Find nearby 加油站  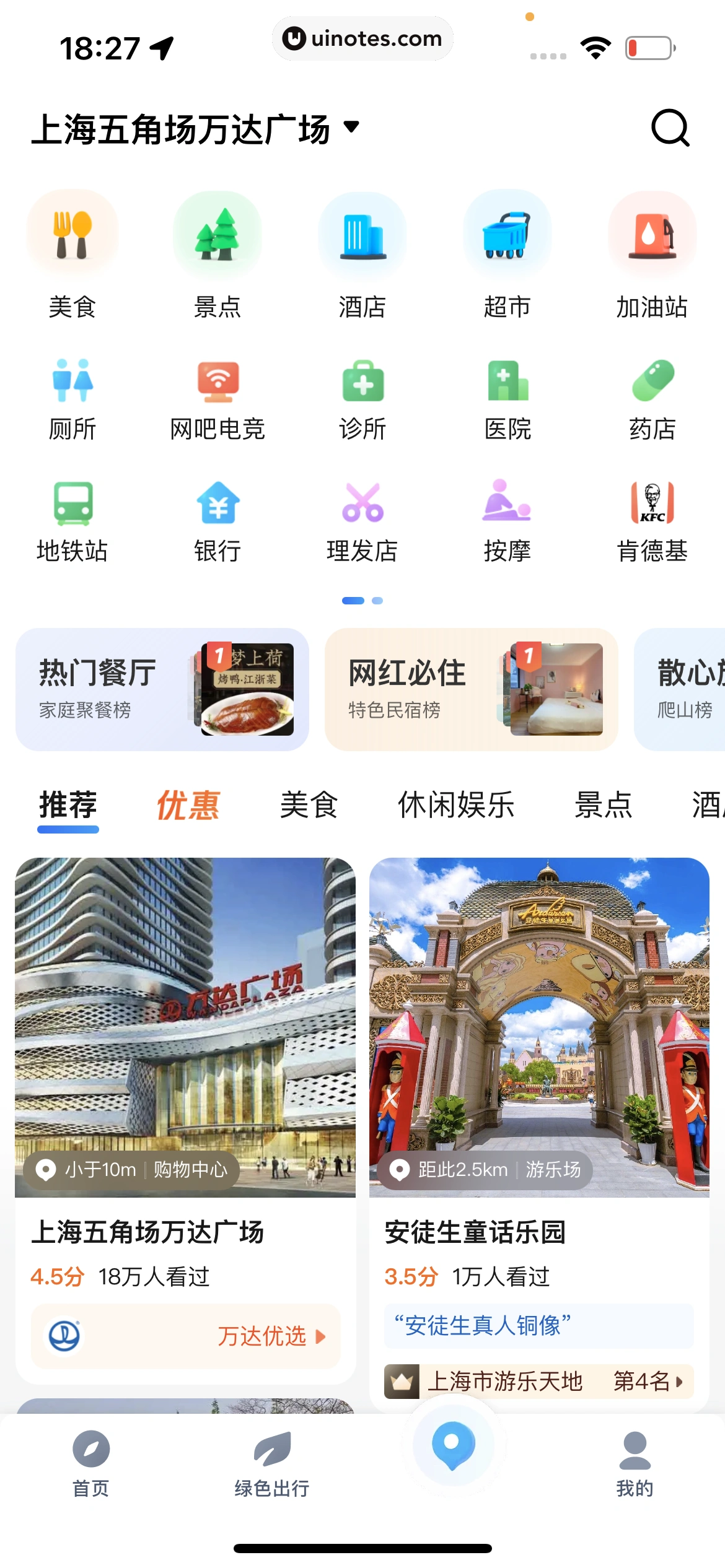(x=652, y=254)
